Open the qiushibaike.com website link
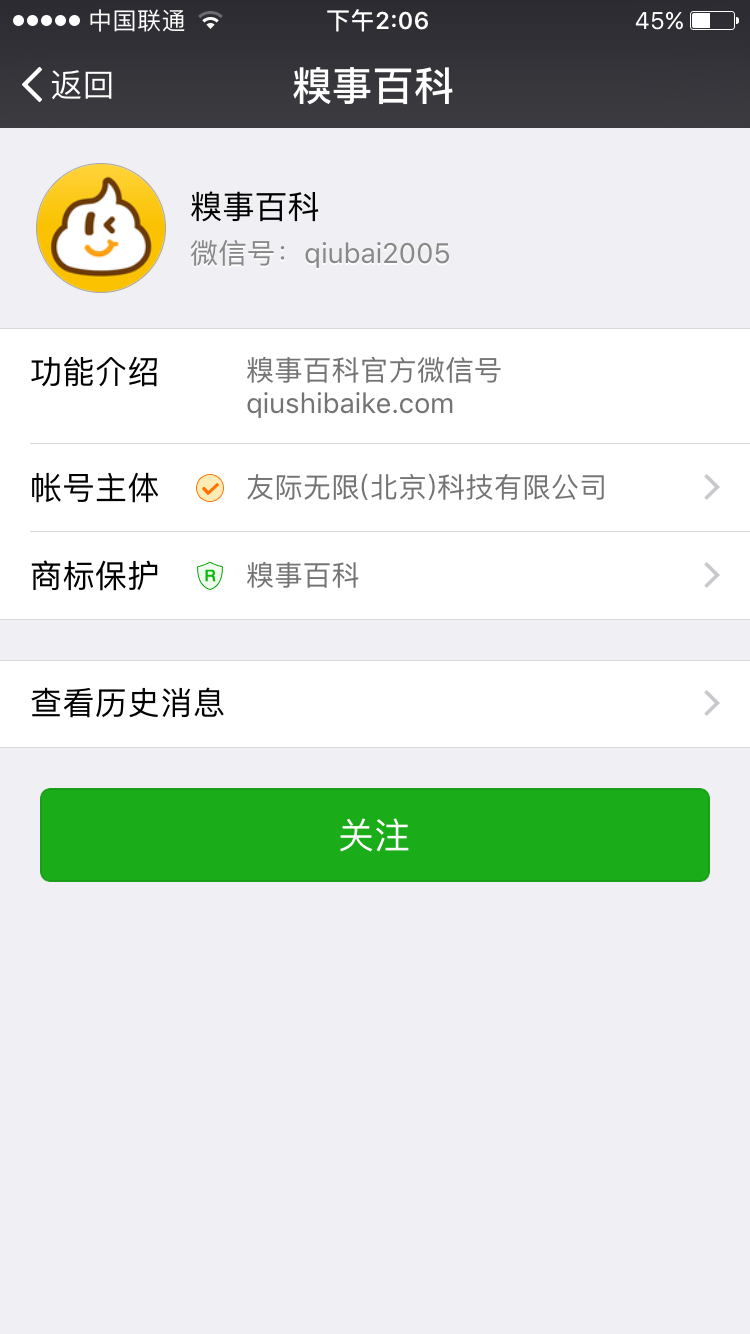The height and width of the screenshot is (1334, 750). click(x=349, y=404)
